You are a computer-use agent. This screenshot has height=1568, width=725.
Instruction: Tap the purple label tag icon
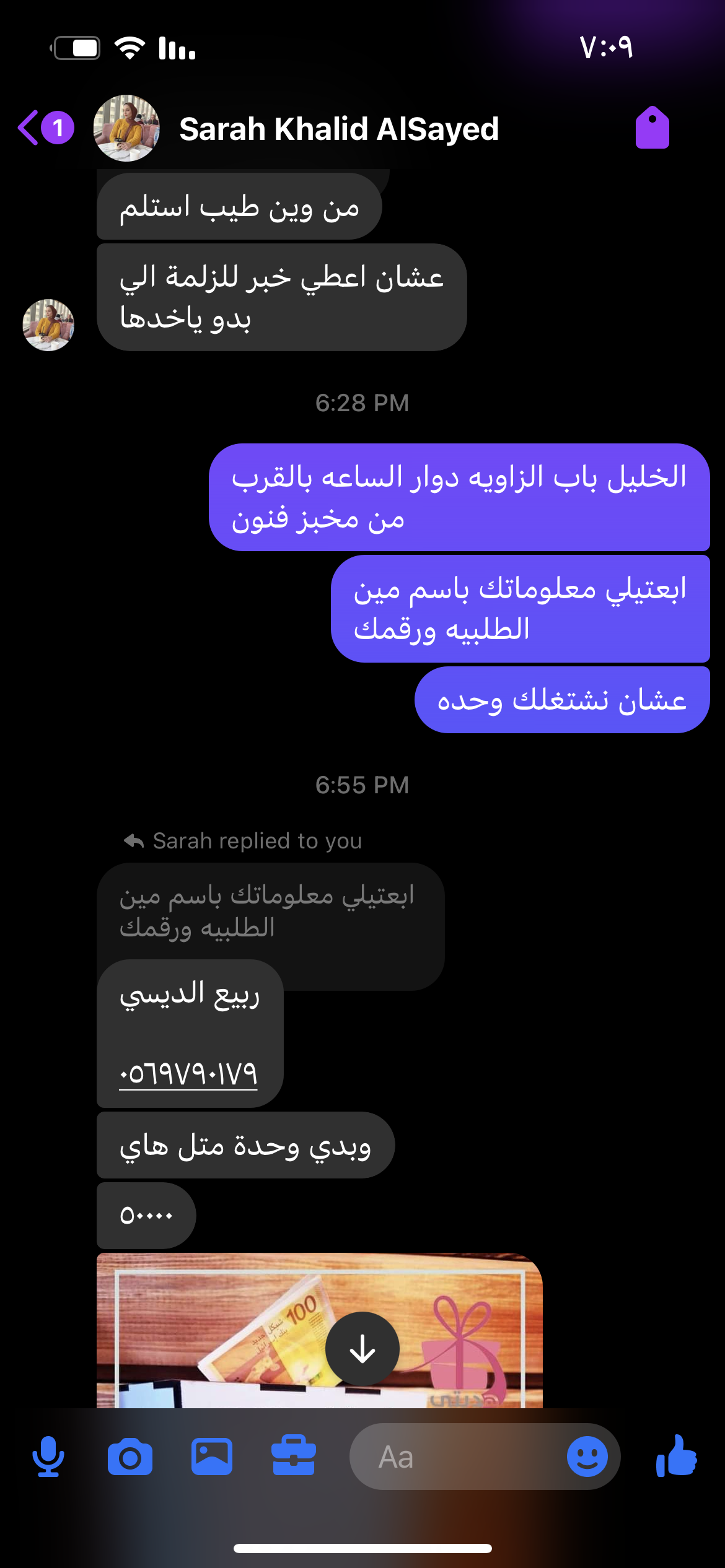pos(652,128)
